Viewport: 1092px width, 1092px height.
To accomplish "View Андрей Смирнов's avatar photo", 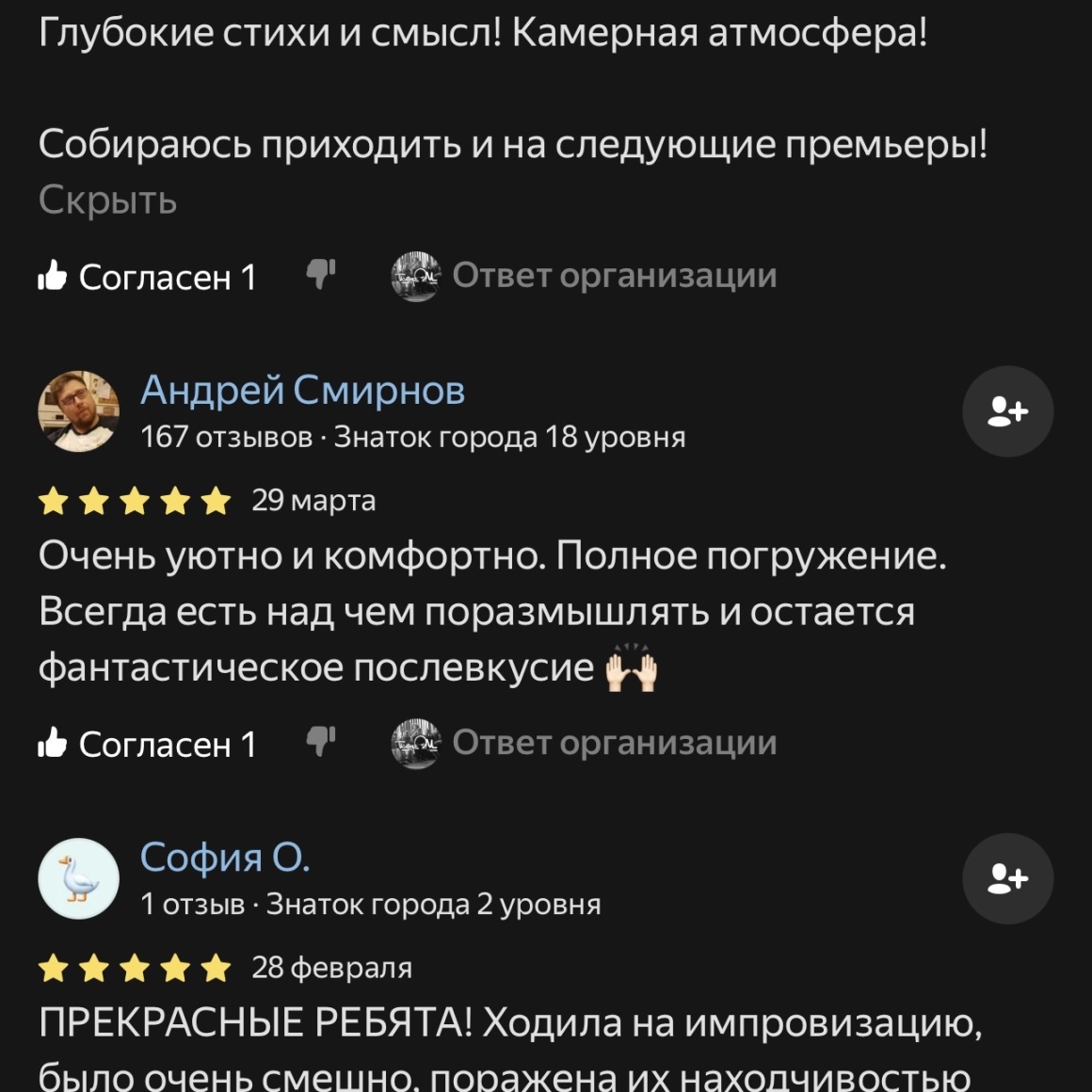I will (x=79, y=410).
